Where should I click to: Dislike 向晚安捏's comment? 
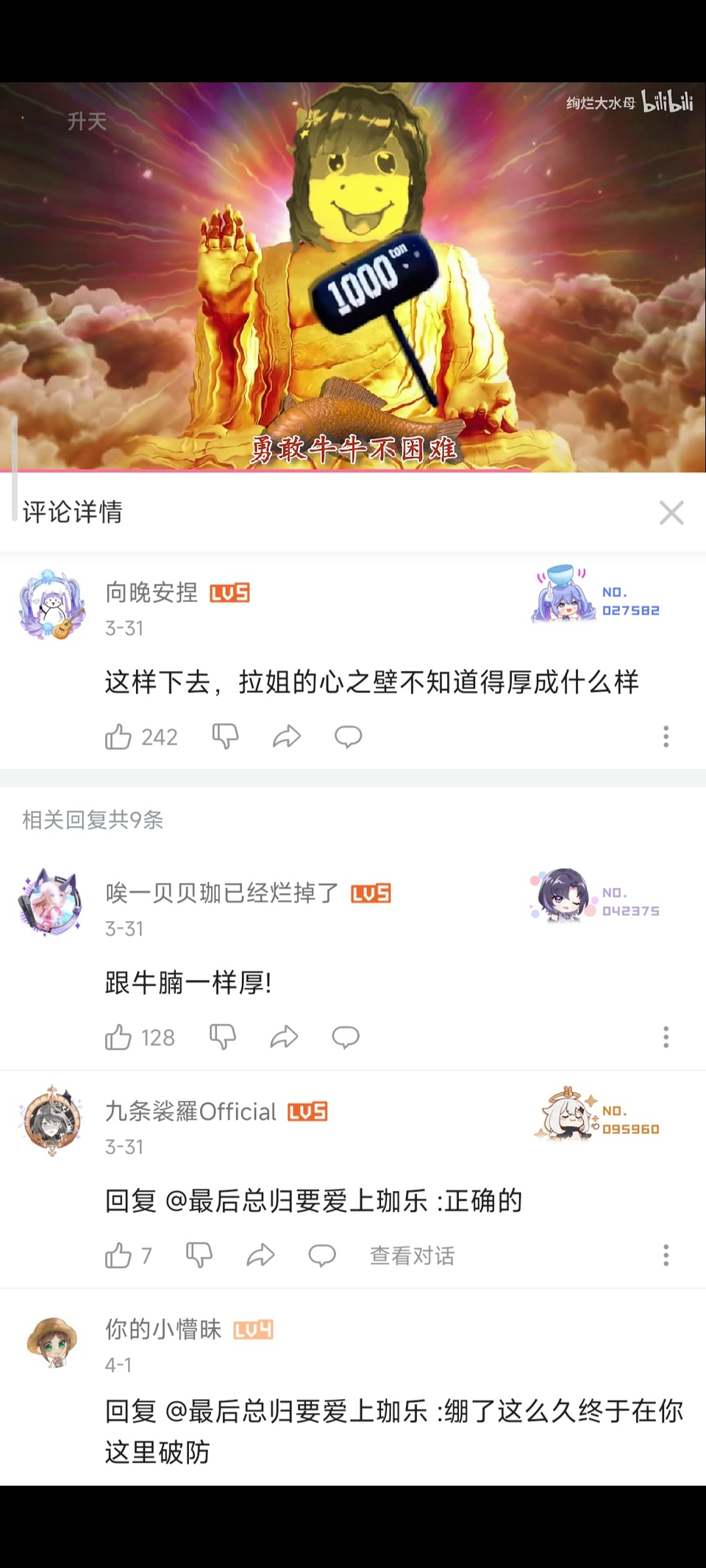point(225,736)
